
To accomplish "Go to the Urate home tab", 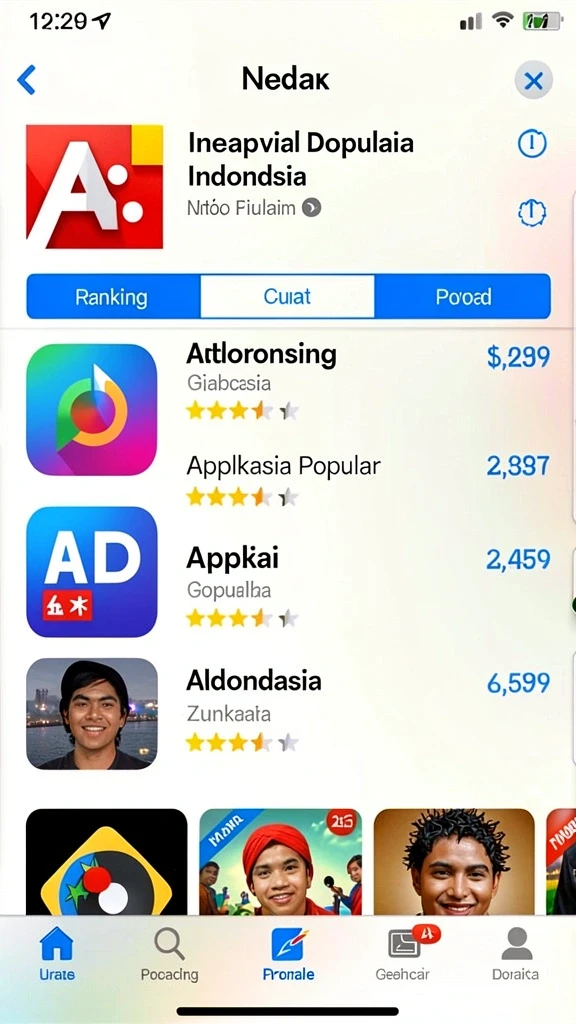I will (57, 955).
